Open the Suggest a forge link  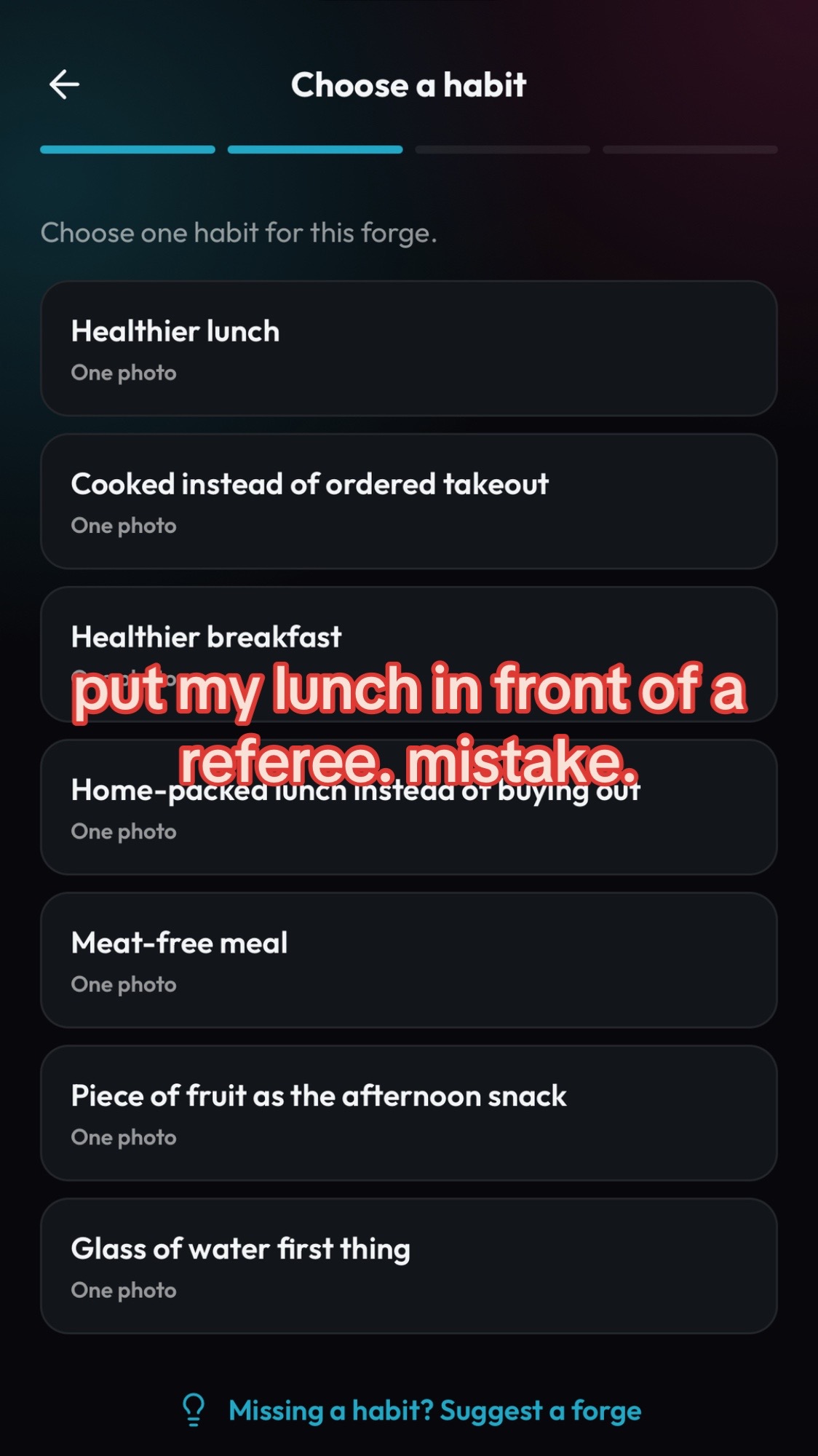coord(411,1411)
